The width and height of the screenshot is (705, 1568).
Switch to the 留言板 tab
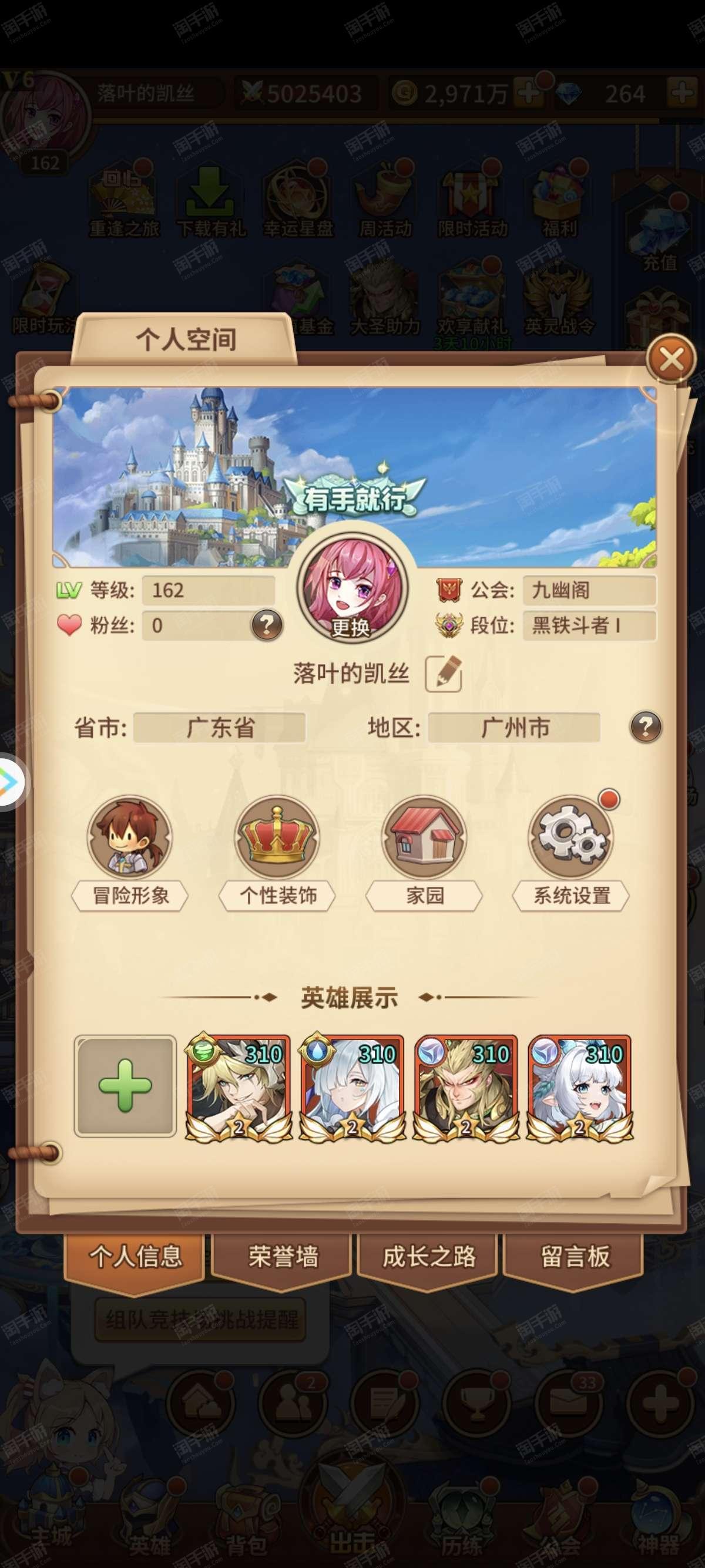[x=574, y=1256]
